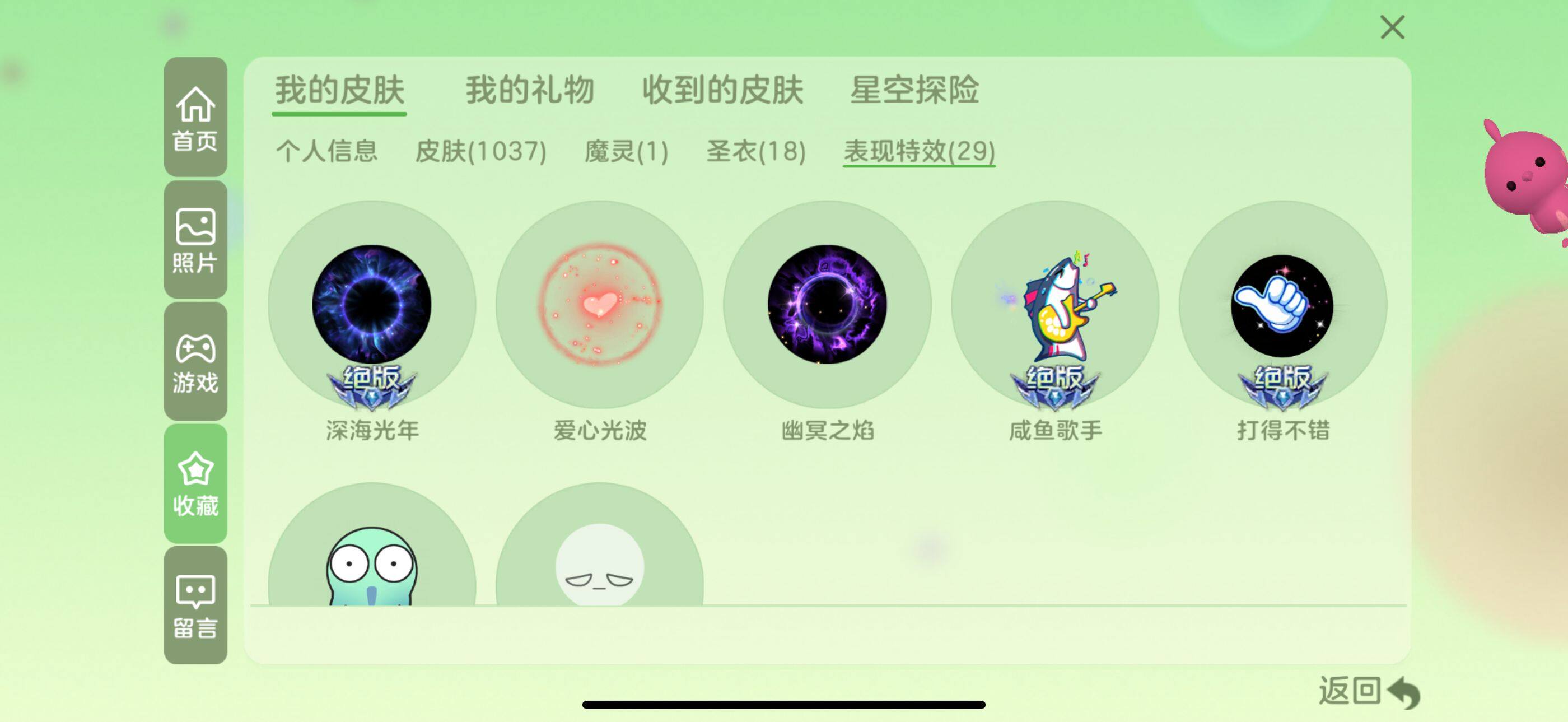Show the 魔灵(1) sub-tab
The width and height of the screenshot is (1568, 722).
(x=626, y=150)
